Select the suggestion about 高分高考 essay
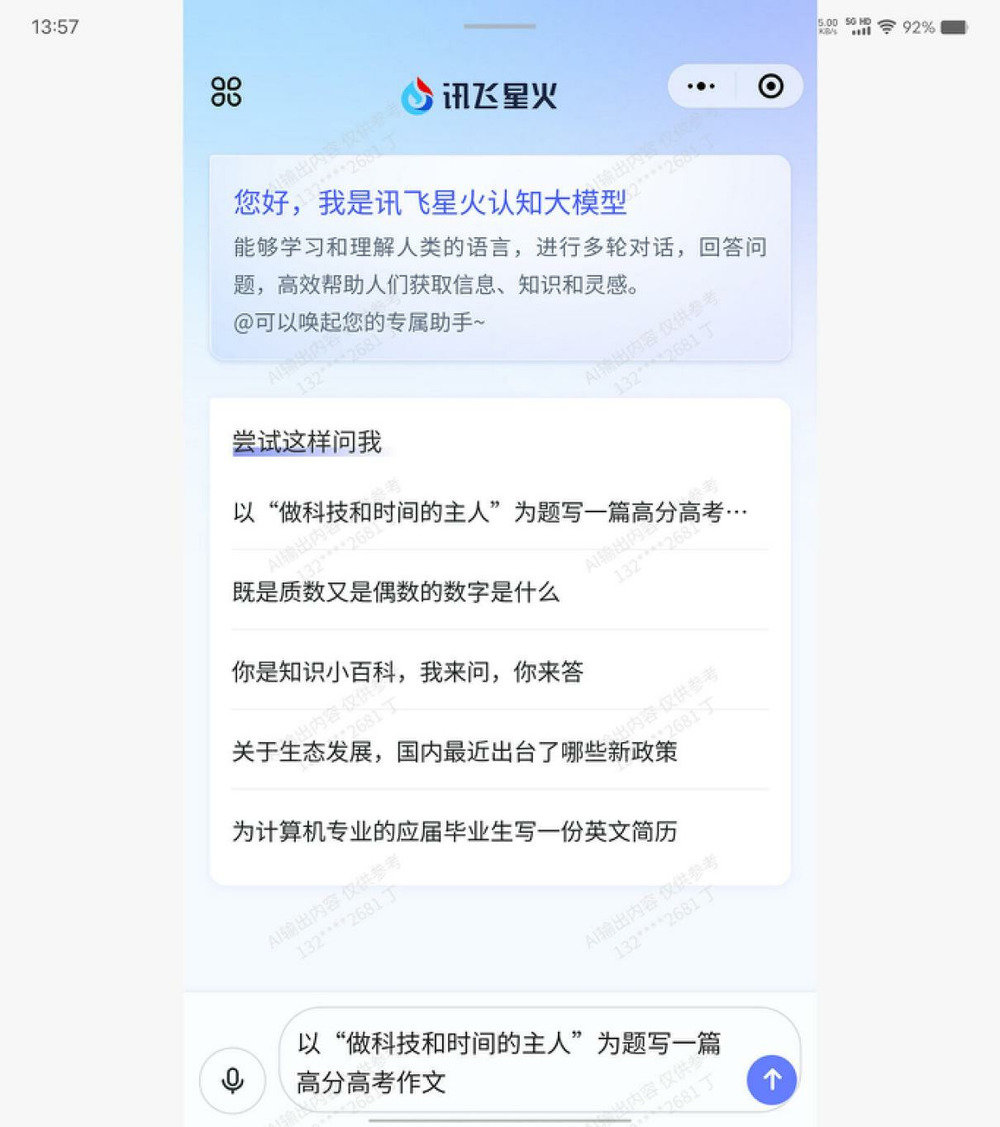Image resolution: width=1000 pixels, height=1127 pixels. pyautogui.click(x=490, y=513)
